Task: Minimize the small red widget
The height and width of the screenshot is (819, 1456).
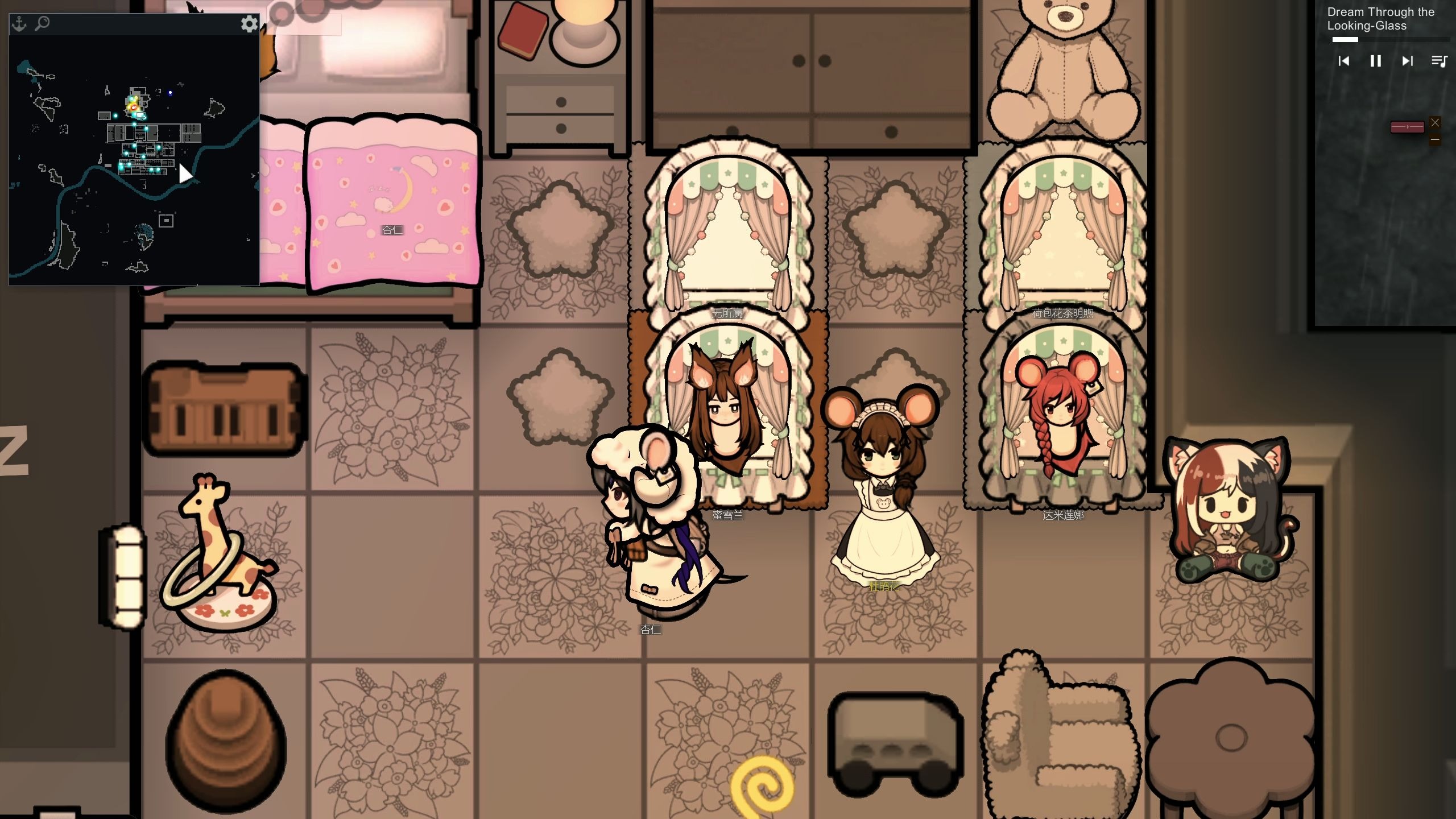Action: [1435, 139]
